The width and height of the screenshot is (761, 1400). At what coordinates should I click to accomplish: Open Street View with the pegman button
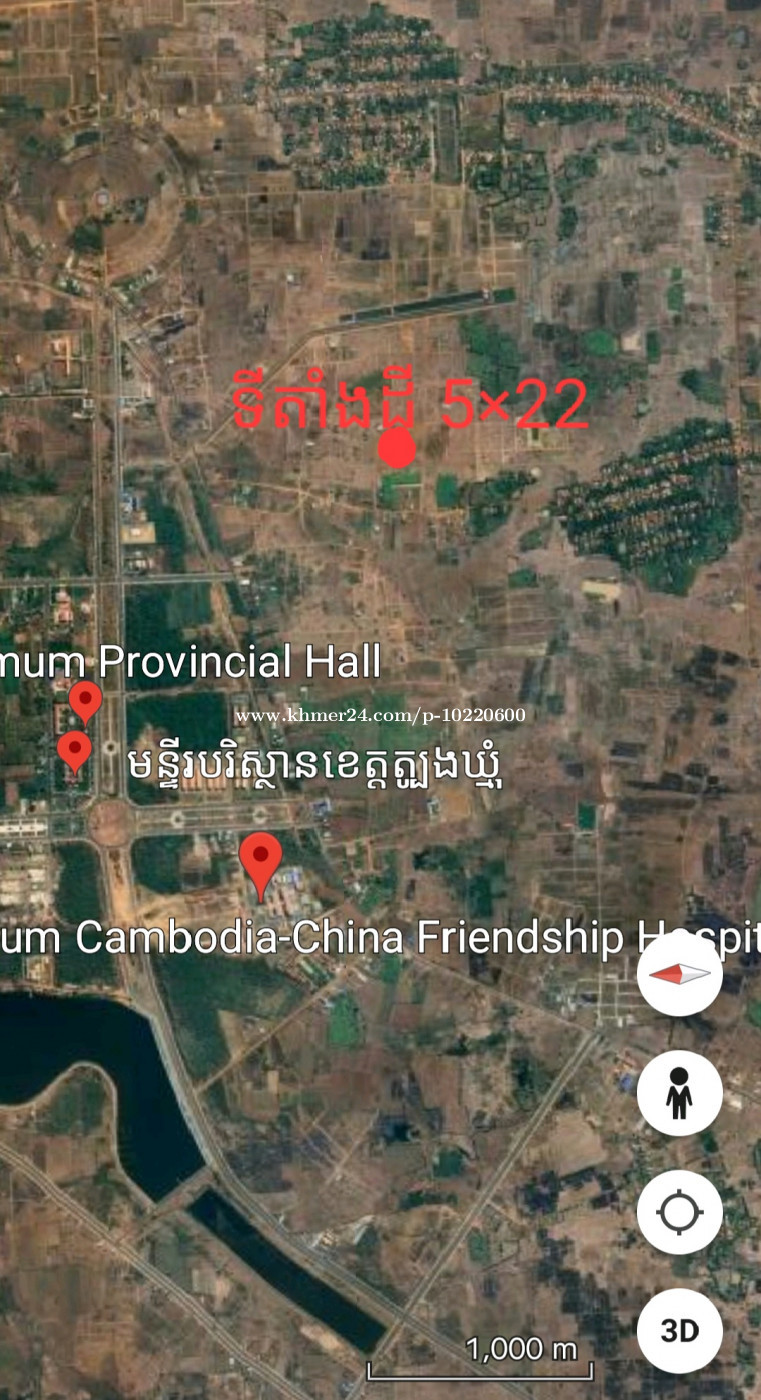(x=680, y=1093)
